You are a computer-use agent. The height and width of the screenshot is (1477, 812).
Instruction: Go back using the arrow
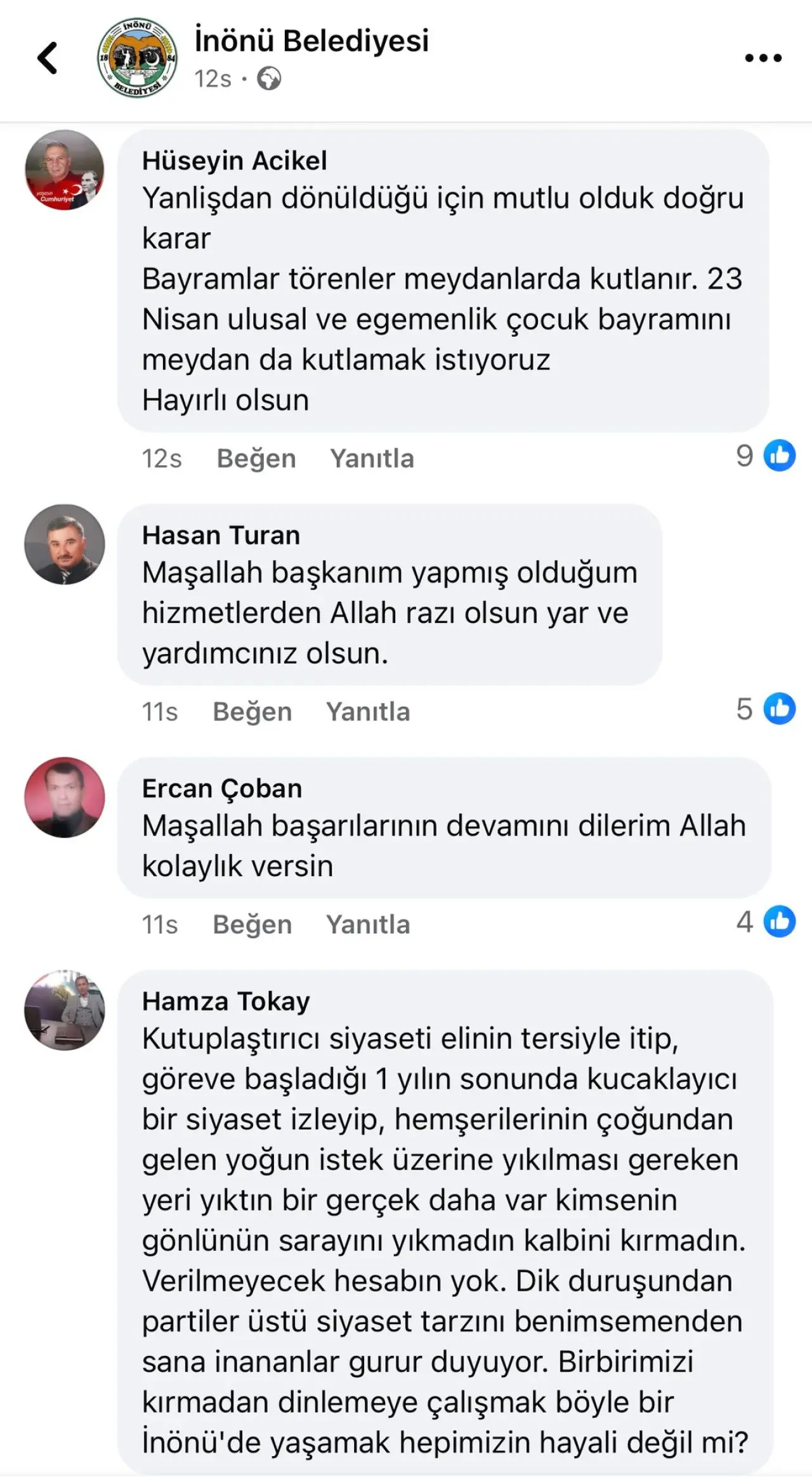[48, 58]
